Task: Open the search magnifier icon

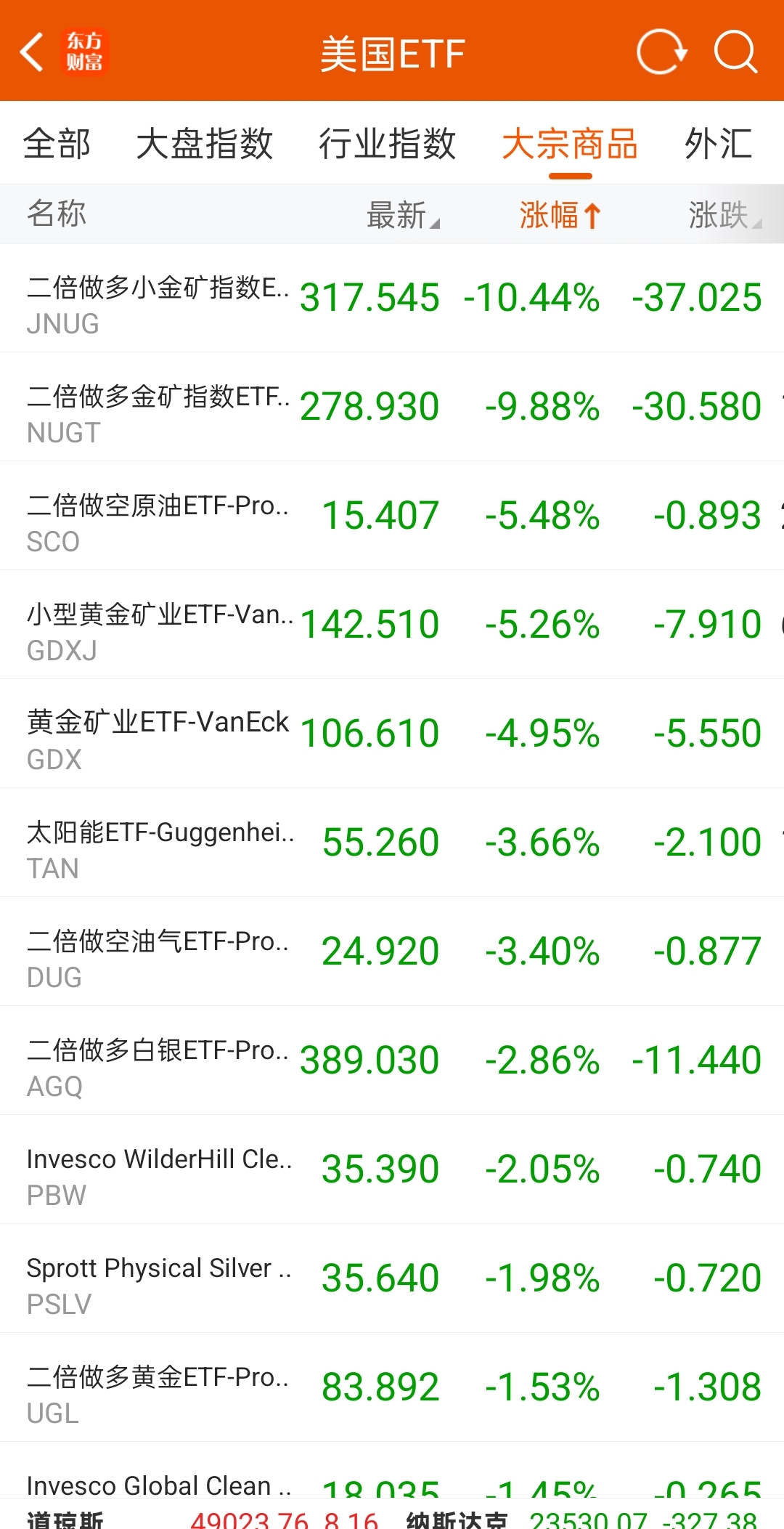Action: [736, 52]
